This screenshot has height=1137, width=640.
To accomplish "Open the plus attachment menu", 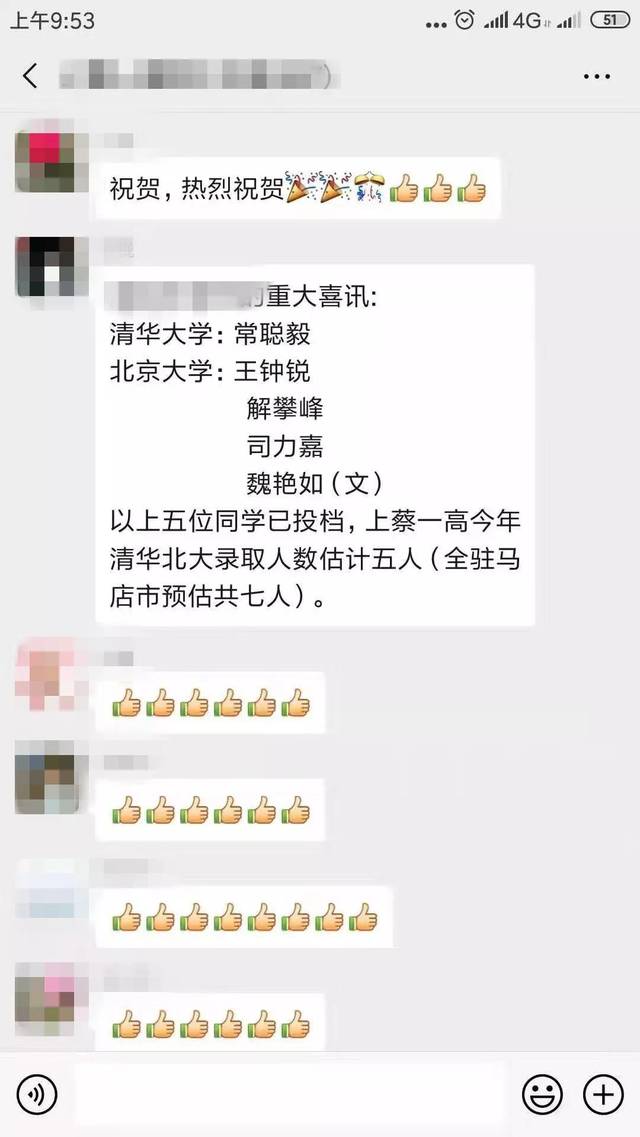I will [x=603, y=1094].
